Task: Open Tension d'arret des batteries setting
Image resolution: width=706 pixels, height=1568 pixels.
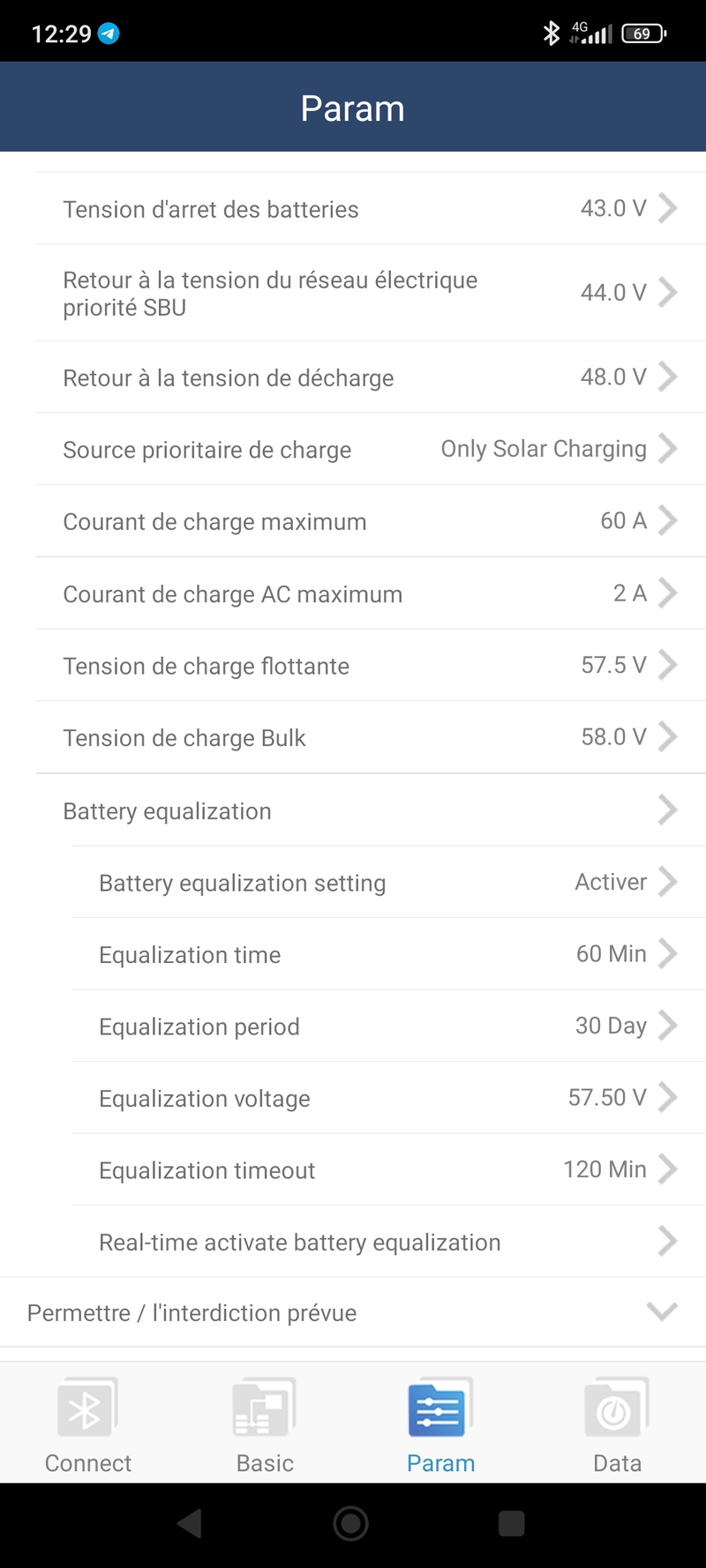Action: (x=369, y=209)
